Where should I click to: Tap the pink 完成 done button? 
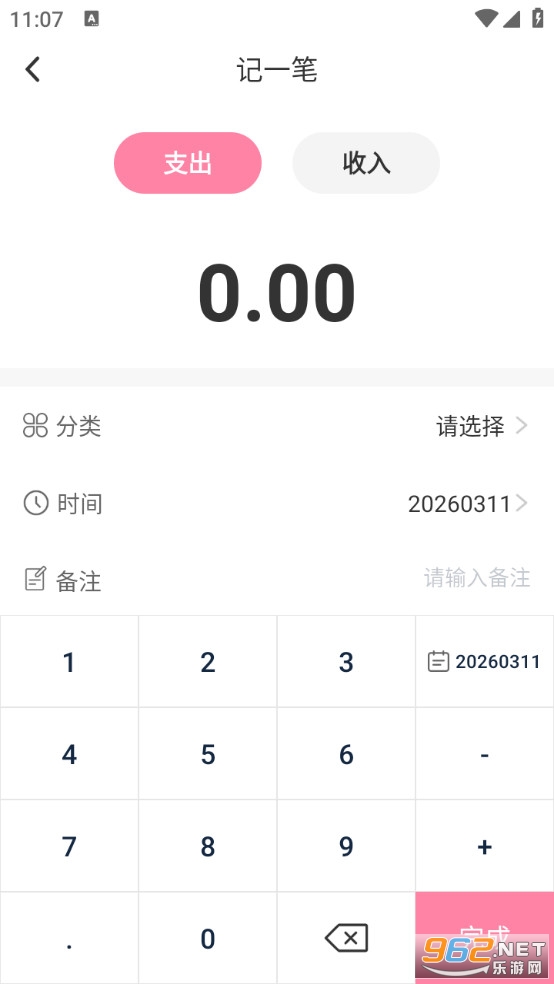[x=484, y=938]
